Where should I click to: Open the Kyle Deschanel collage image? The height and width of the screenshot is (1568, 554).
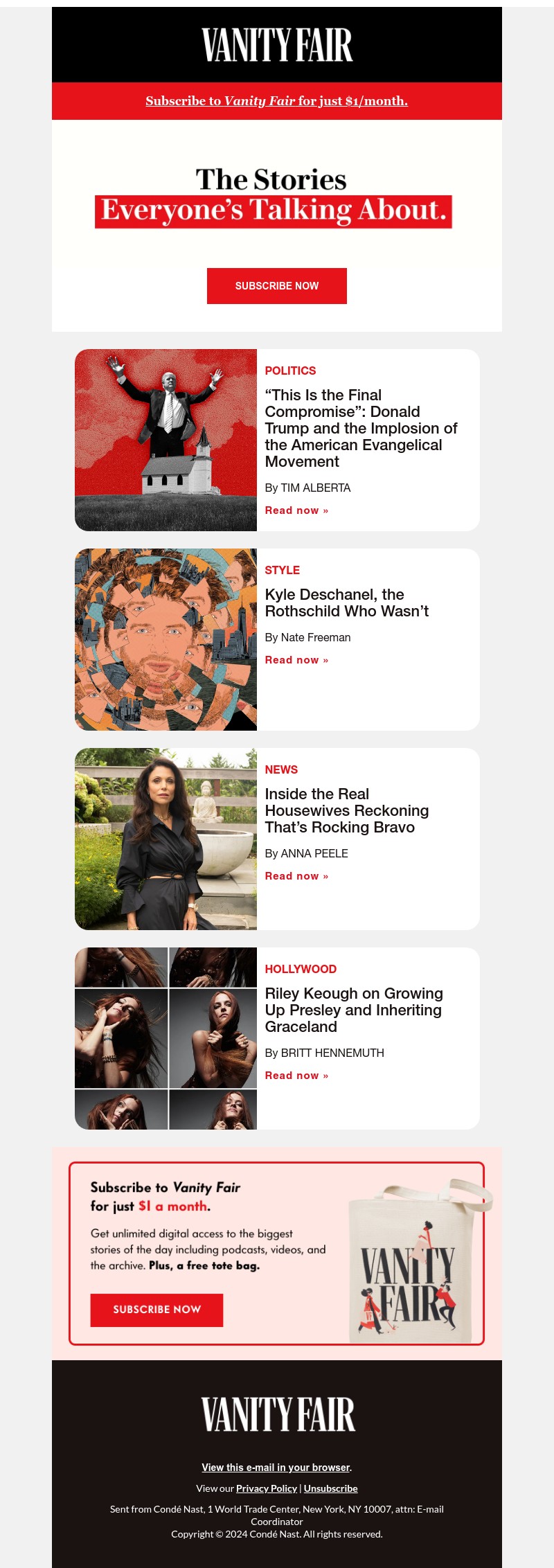point(166,639)
